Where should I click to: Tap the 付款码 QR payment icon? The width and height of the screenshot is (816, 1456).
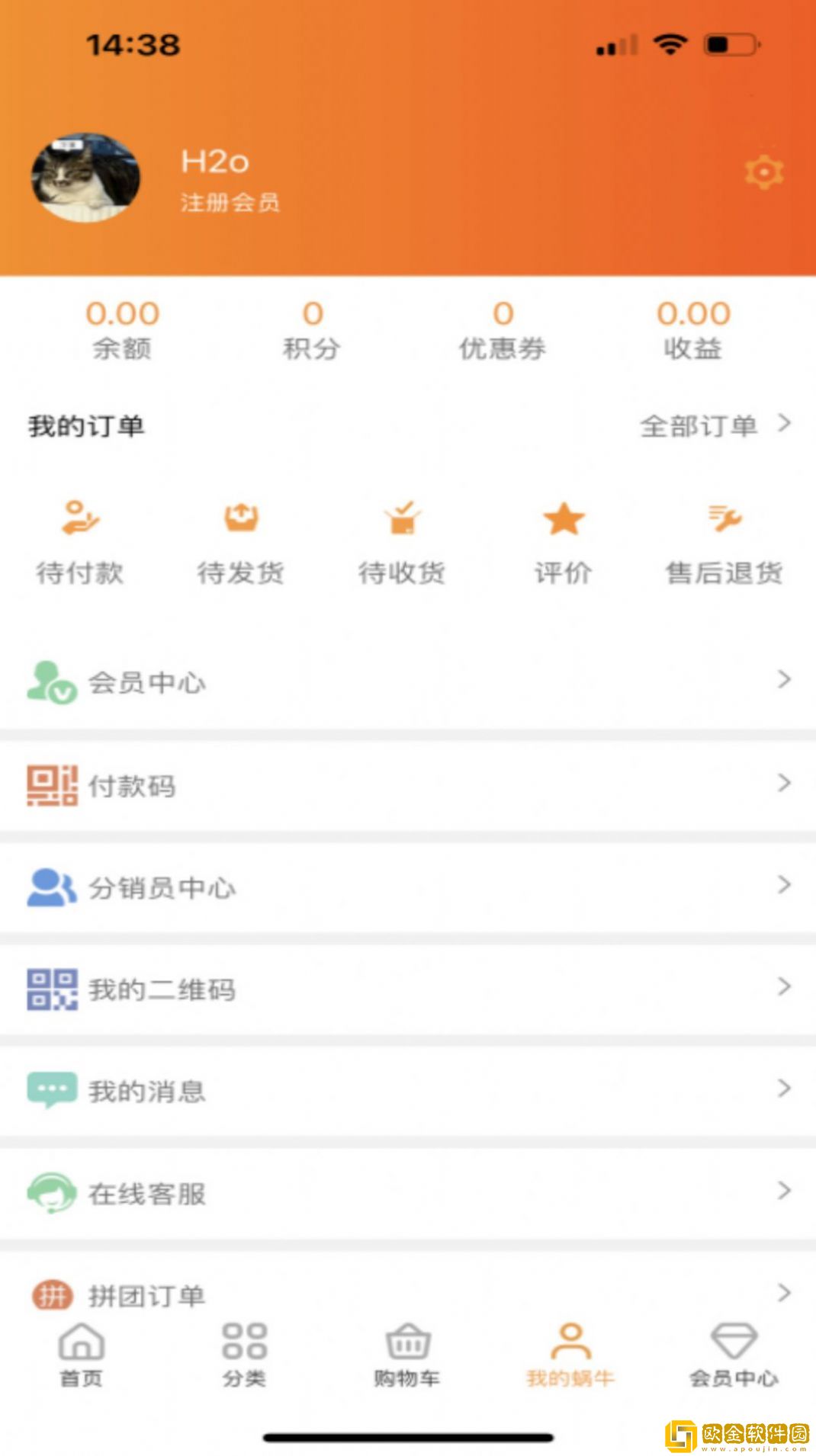(x=50, y=785)
